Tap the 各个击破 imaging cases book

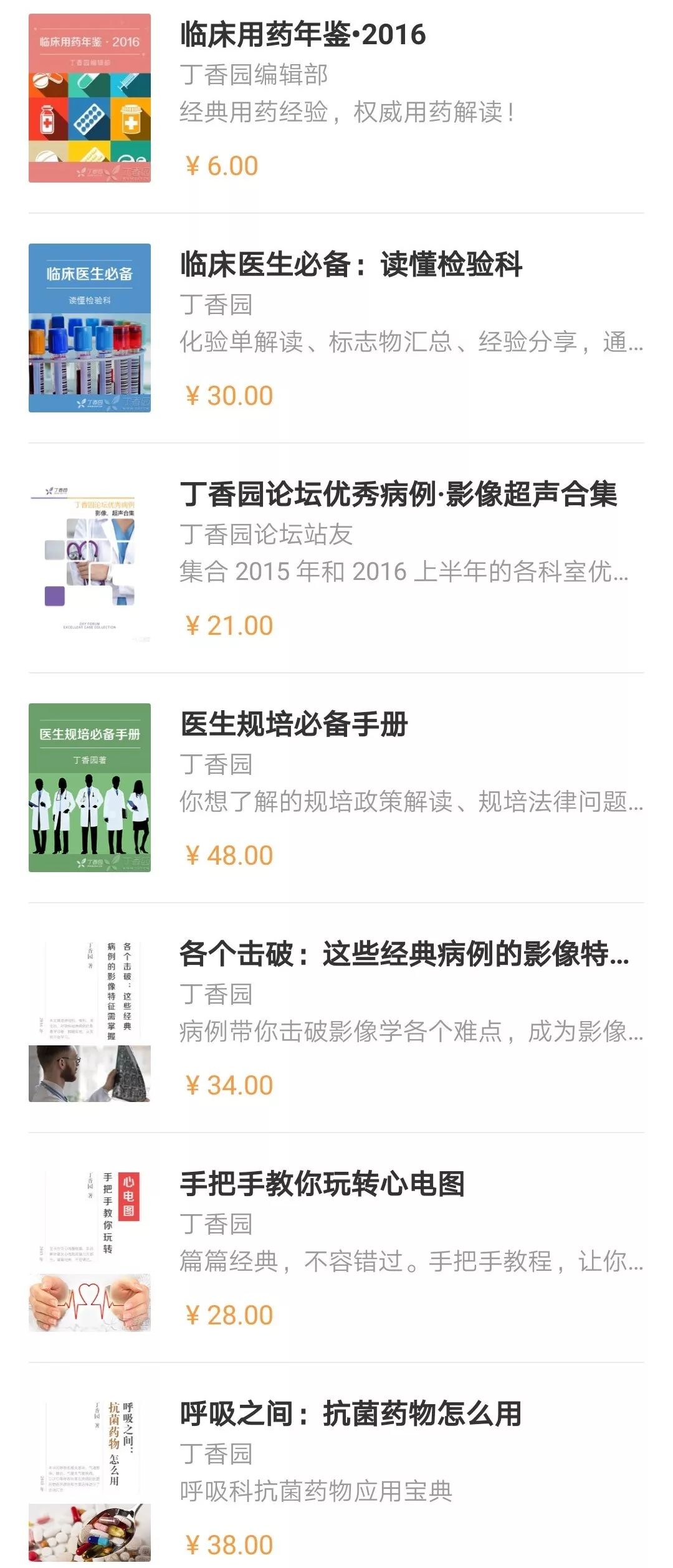click(404, 954)
